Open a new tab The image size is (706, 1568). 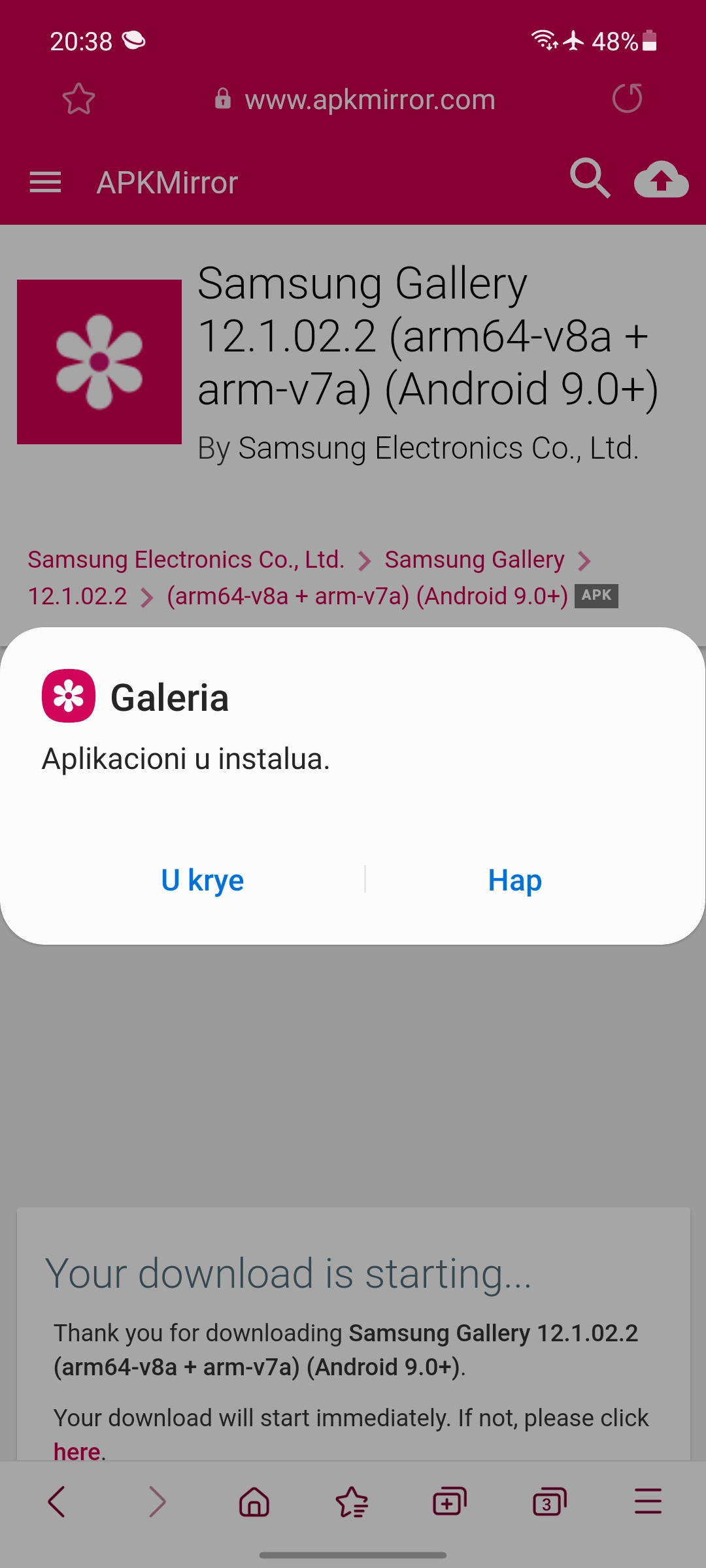450,1502
